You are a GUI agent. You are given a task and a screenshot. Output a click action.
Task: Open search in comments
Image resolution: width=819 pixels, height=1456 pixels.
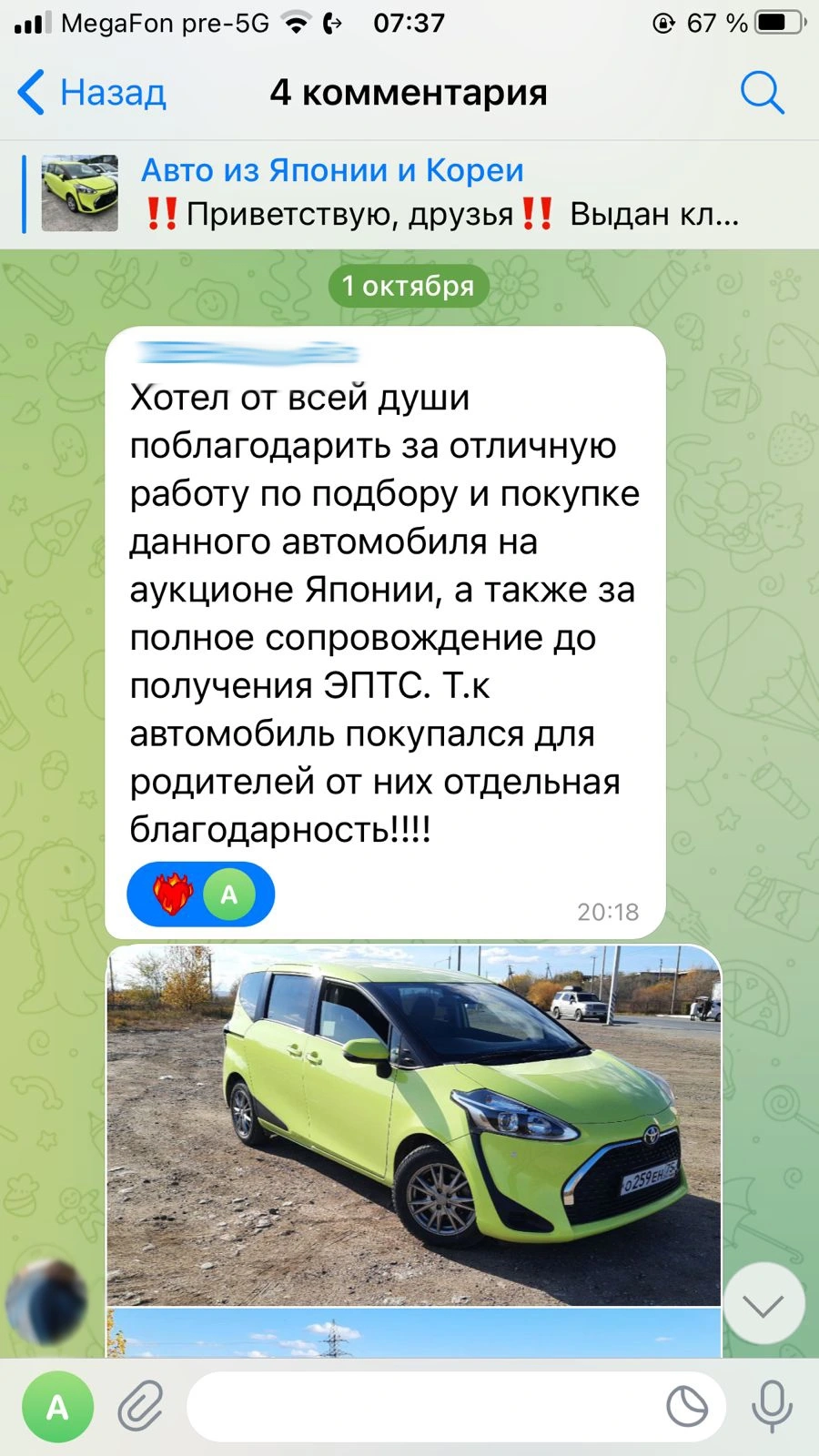click(762, 93)
